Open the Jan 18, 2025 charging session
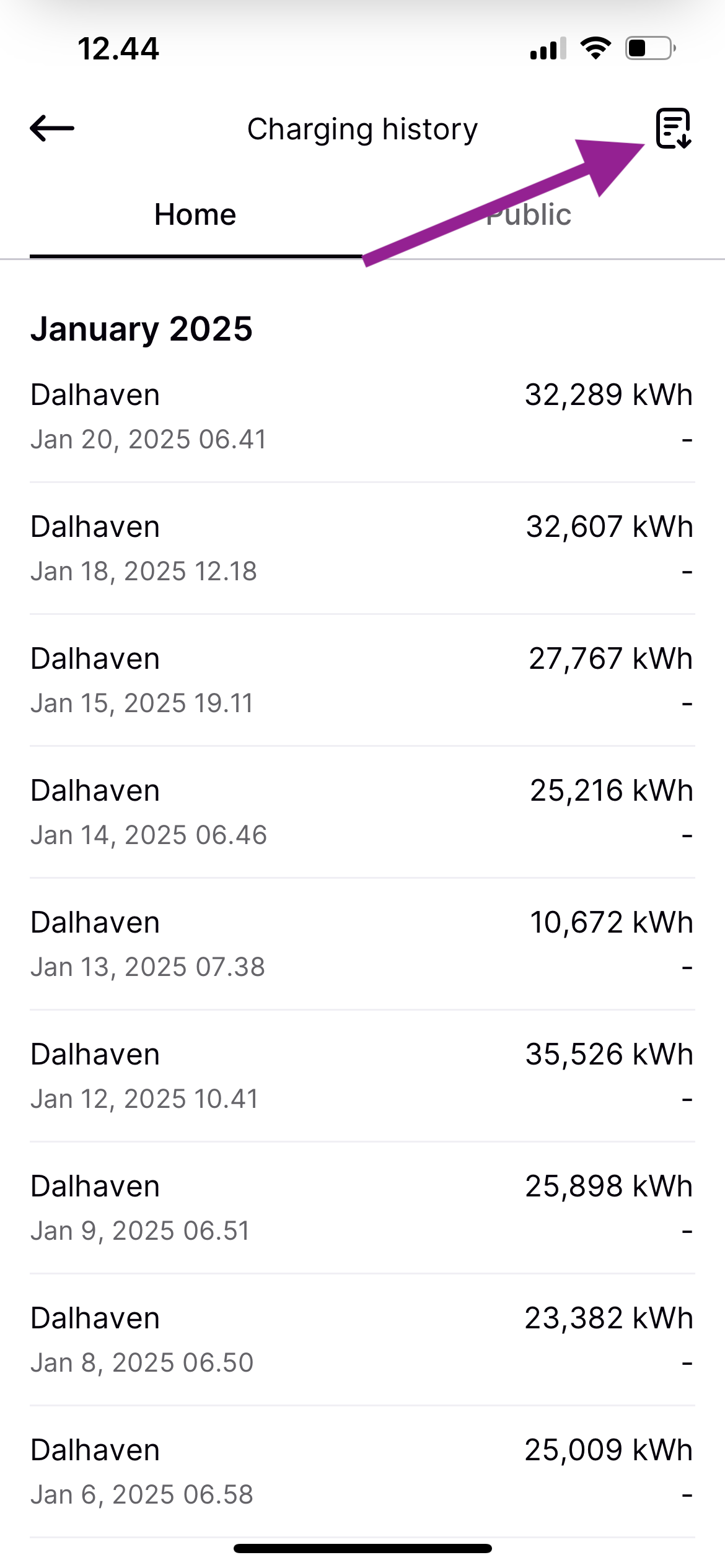725x1568 pixels. (362, 548)
